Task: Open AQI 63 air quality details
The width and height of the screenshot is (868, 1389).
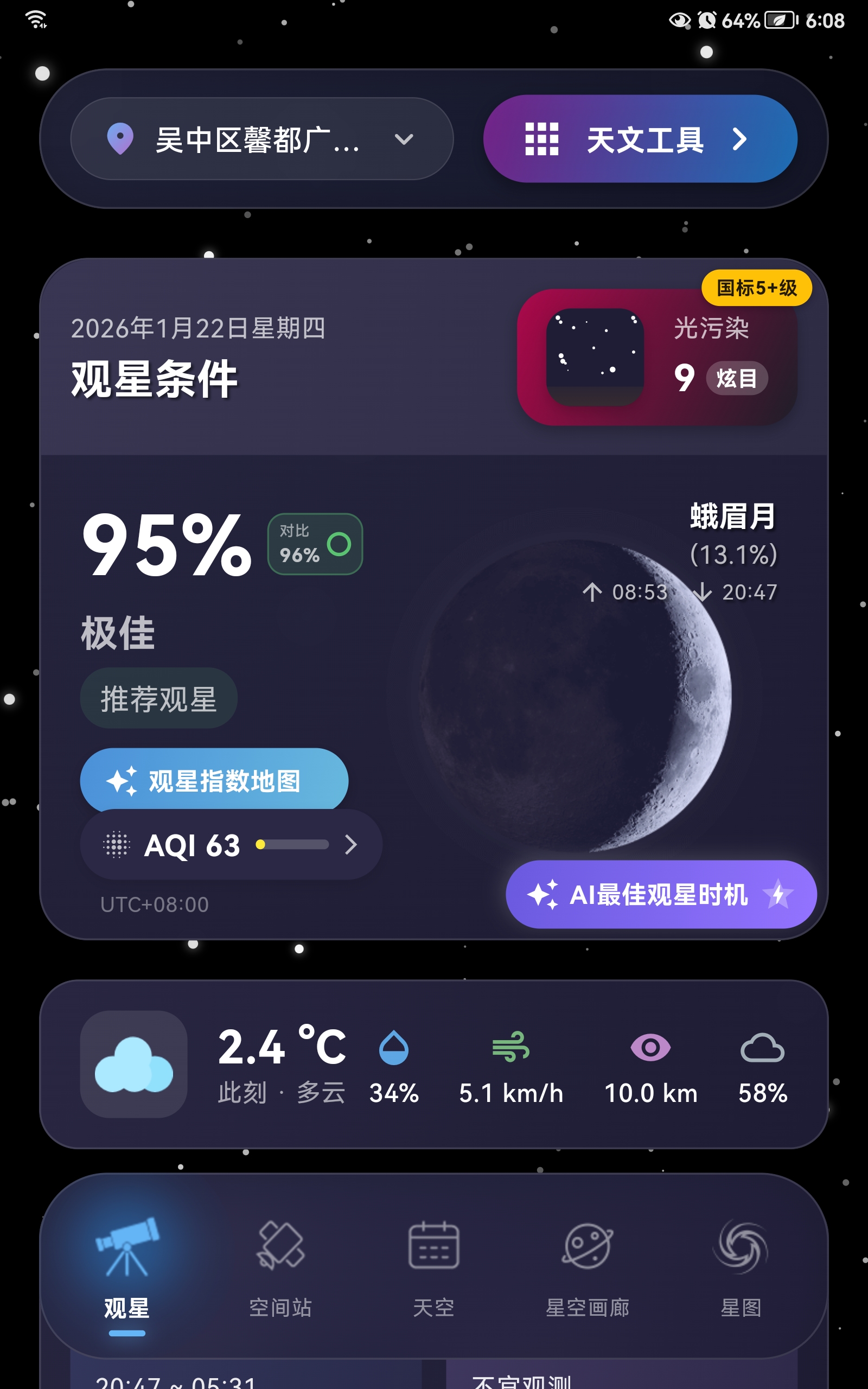Action: pos(231,844)
